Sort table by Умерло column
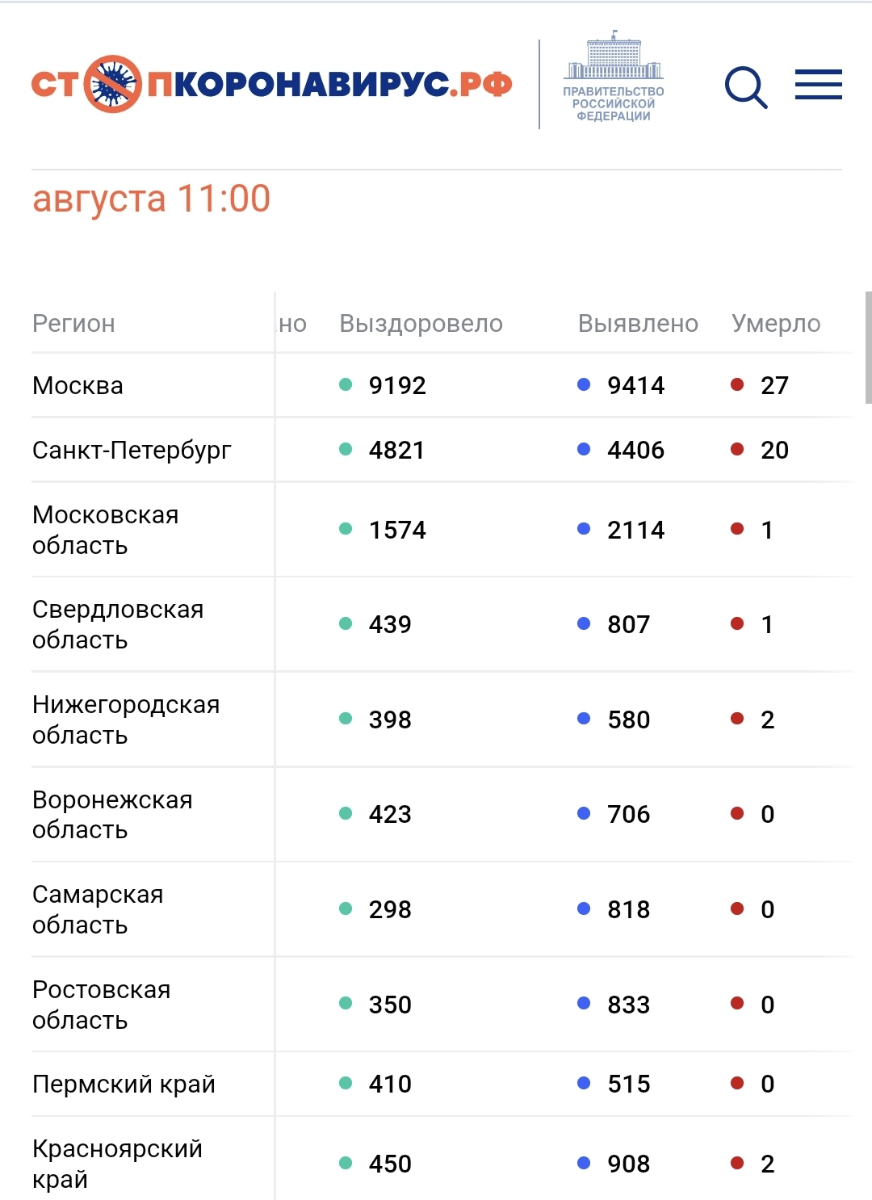Image resolution: width=872 pixels, height=1200 pixels. (776, 324)
